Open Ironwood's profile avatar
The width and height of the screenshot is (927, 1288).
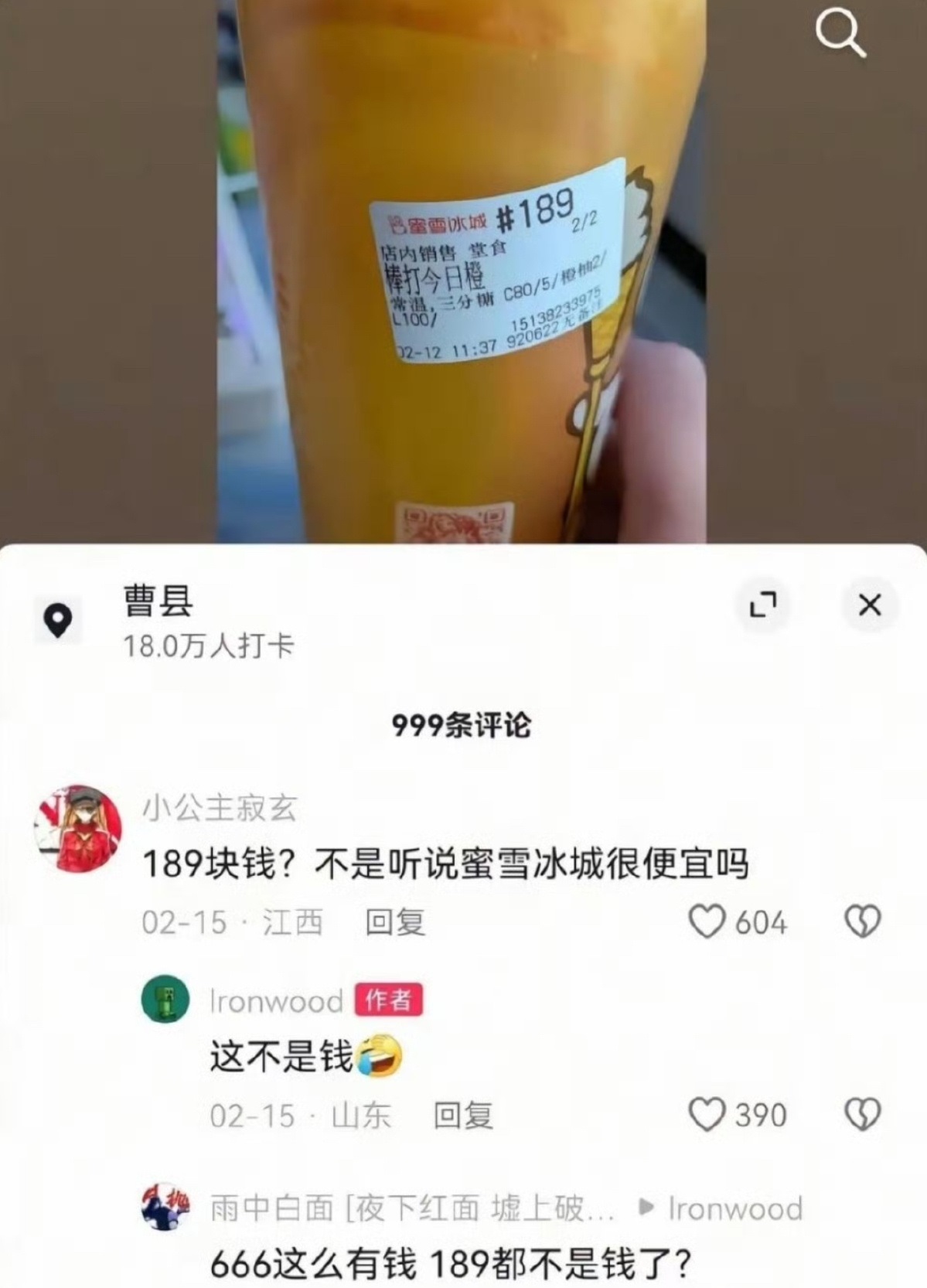pos(165,1000)
